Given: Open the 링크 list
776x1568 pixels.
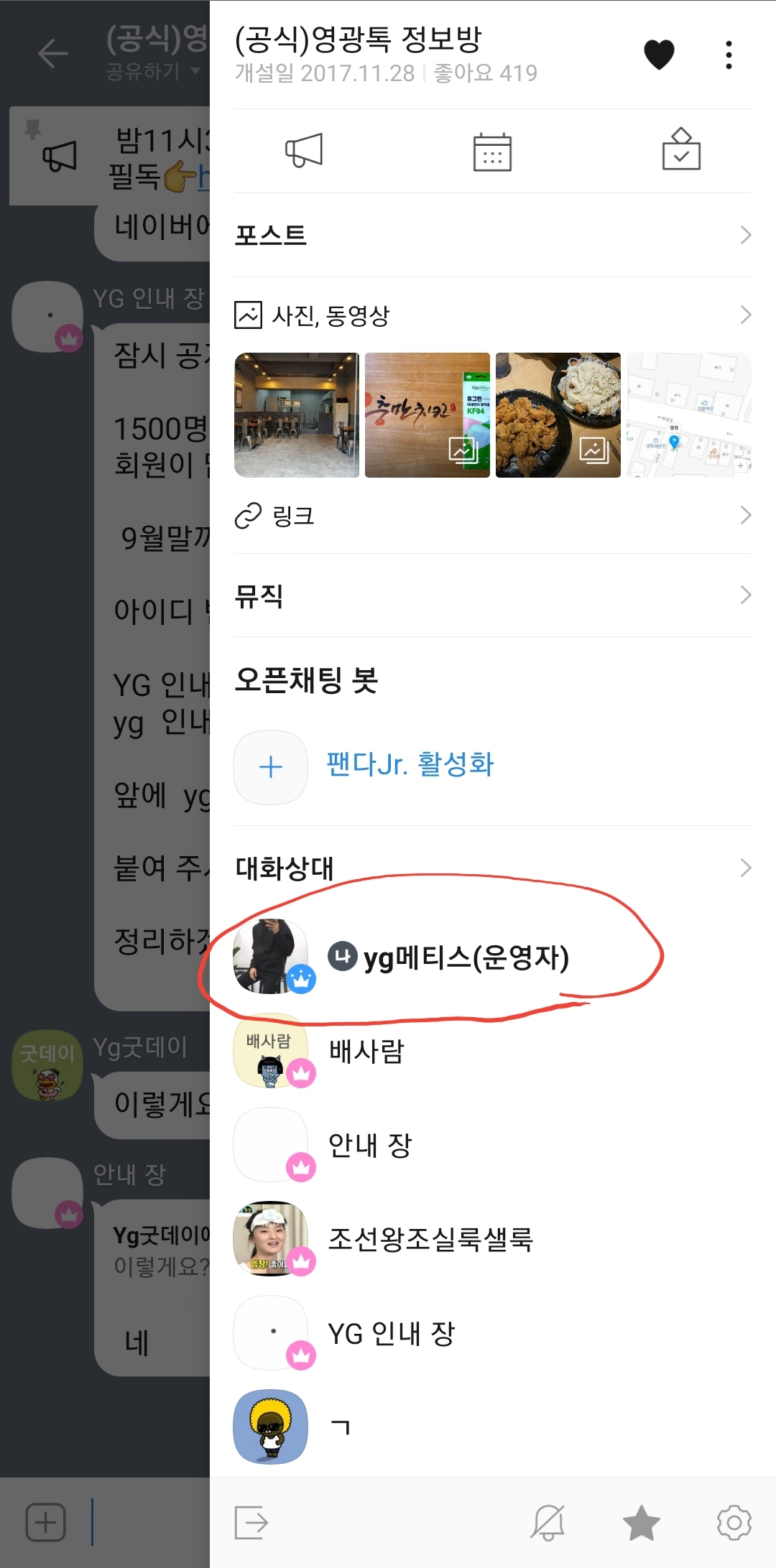Looking at the screenshot, I should click(x=492, y=516).
